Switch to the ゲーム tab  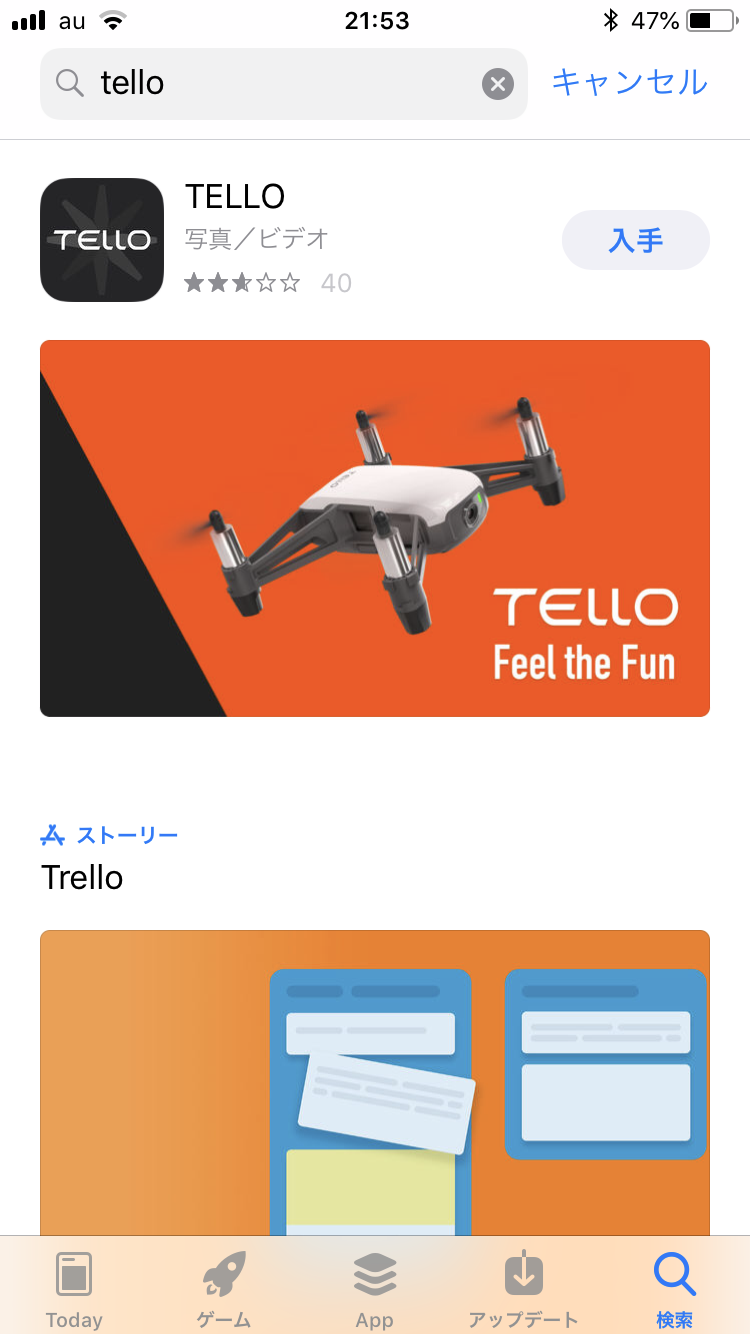tap(224, 1288)
